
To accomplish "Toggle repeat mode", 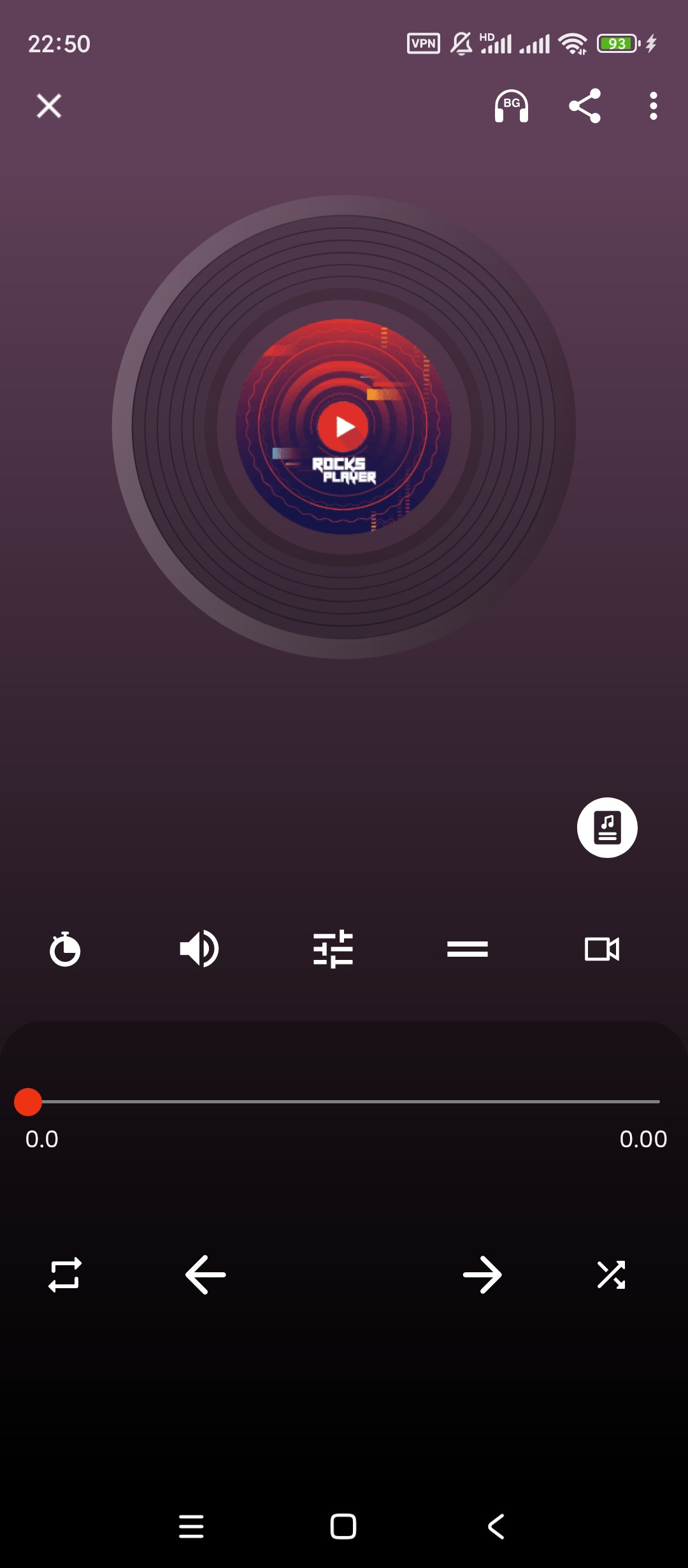I will click(x=65, y=1275).
